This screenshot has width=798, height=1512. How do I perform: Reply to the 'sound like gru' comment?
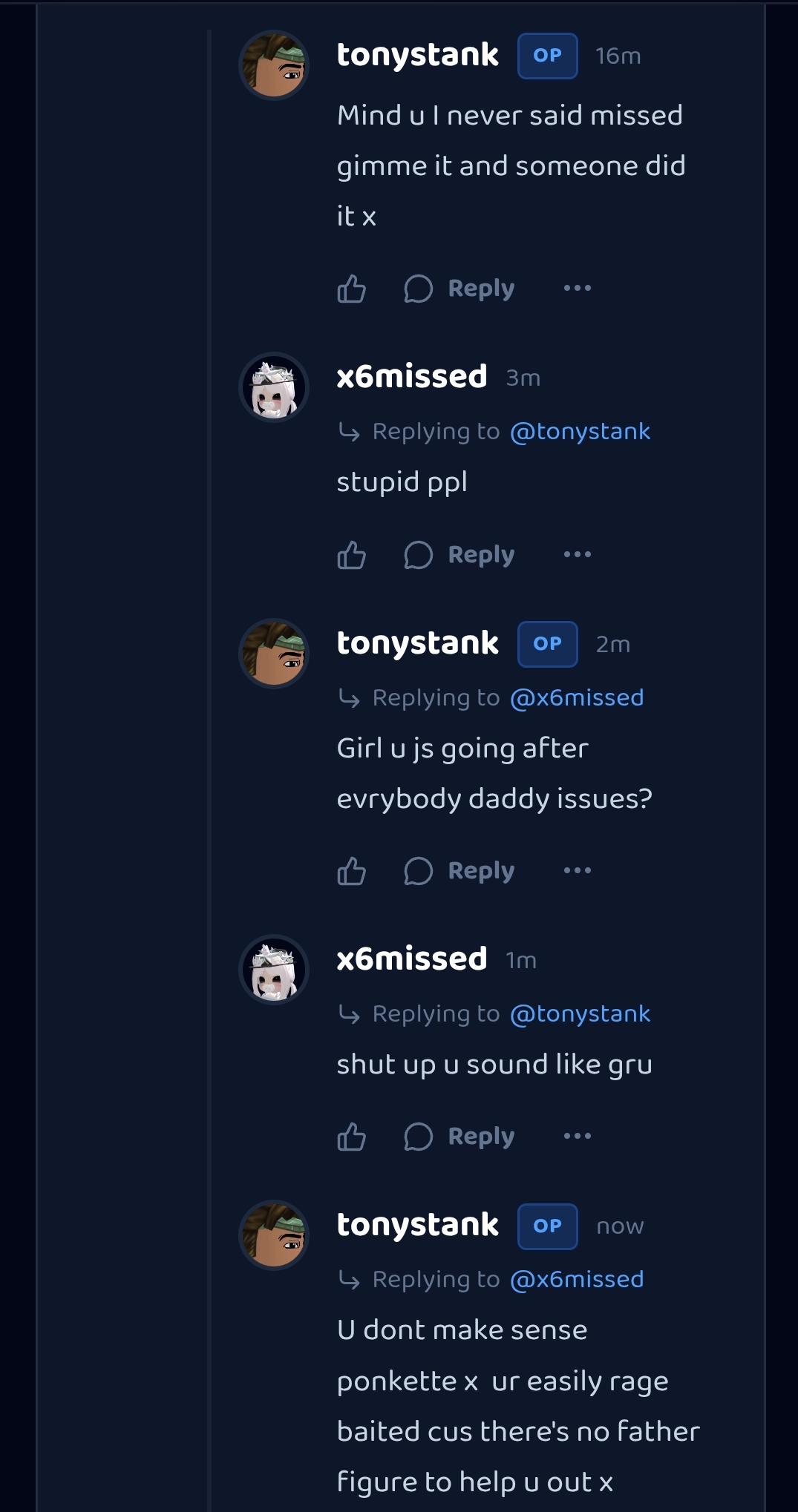(x=459, y=1137)
